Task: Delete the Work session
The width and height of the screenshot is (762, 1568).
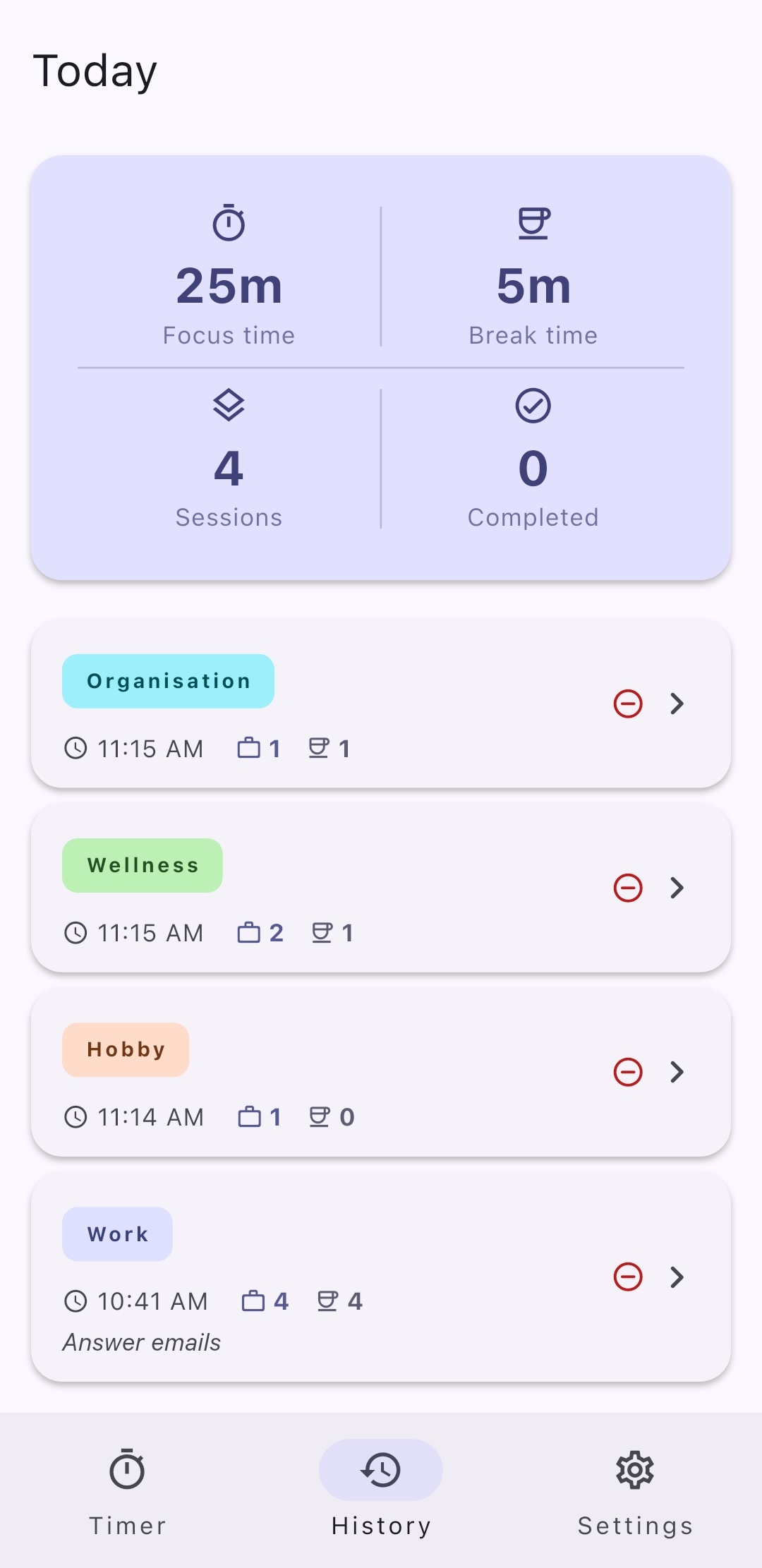Action: click(x=628, y=1277)
